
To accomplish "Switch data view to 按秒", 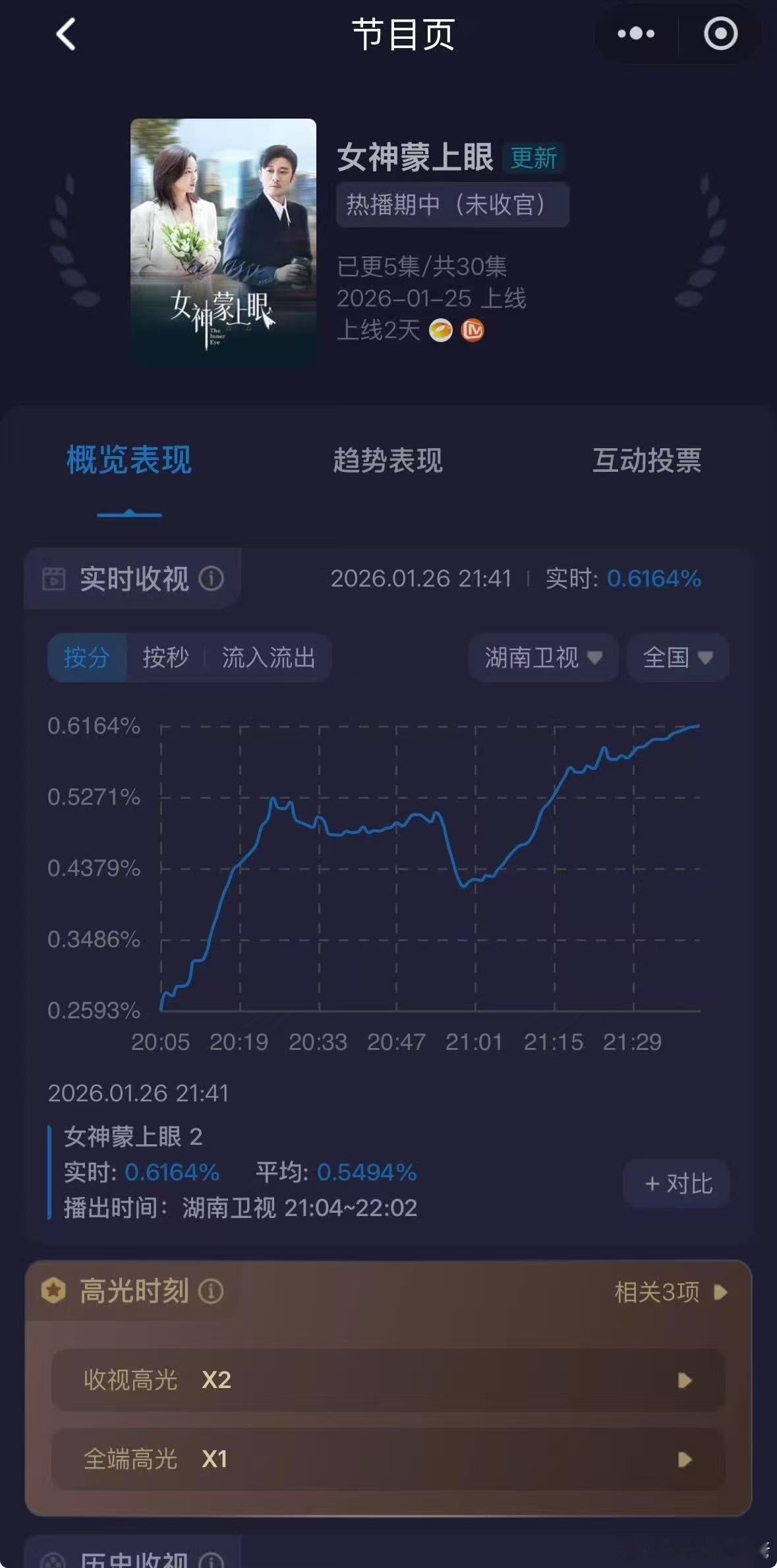I will click(167, 658).
